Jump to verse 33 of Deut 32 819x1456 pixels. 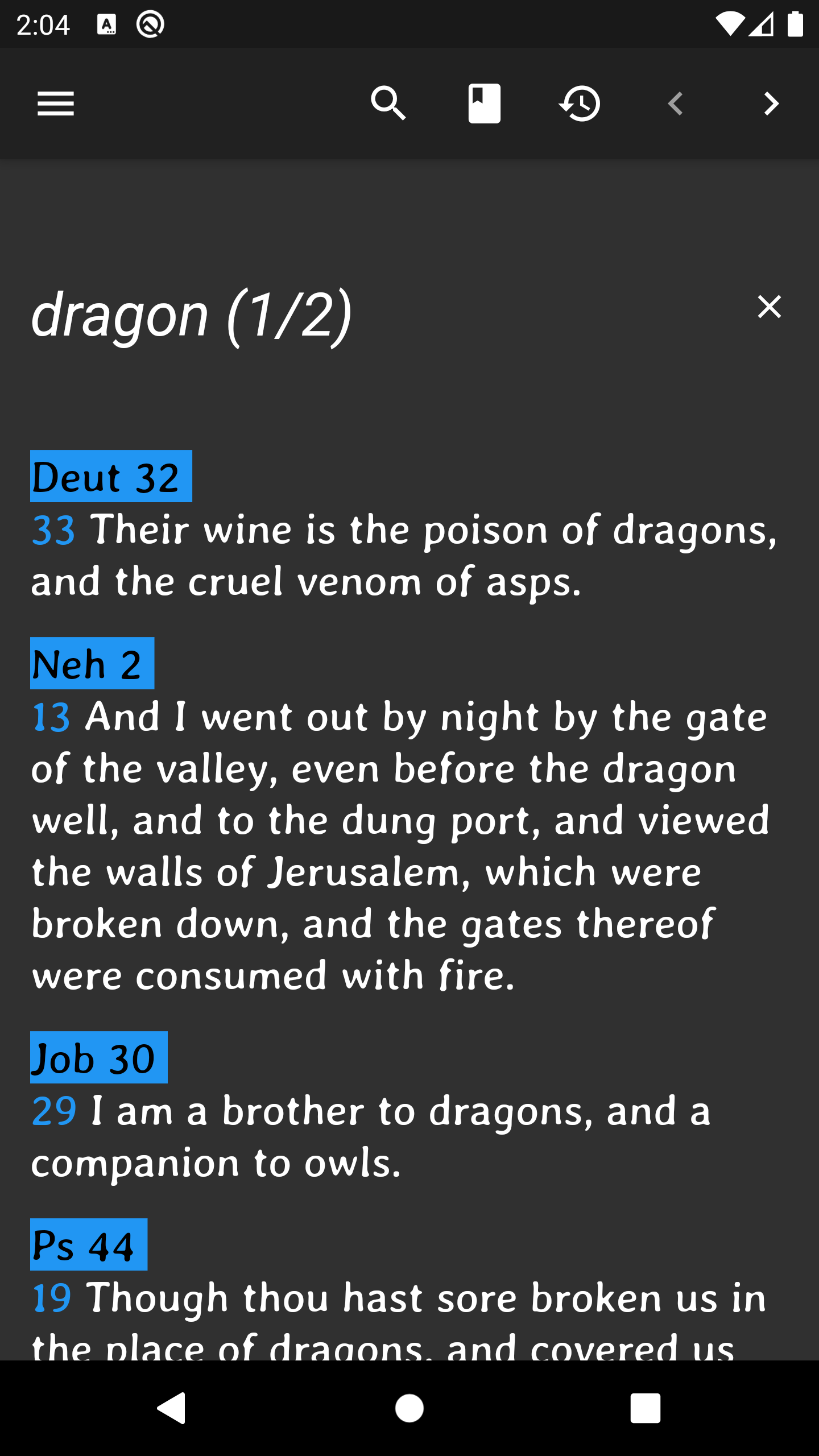(x=53, y=530)
